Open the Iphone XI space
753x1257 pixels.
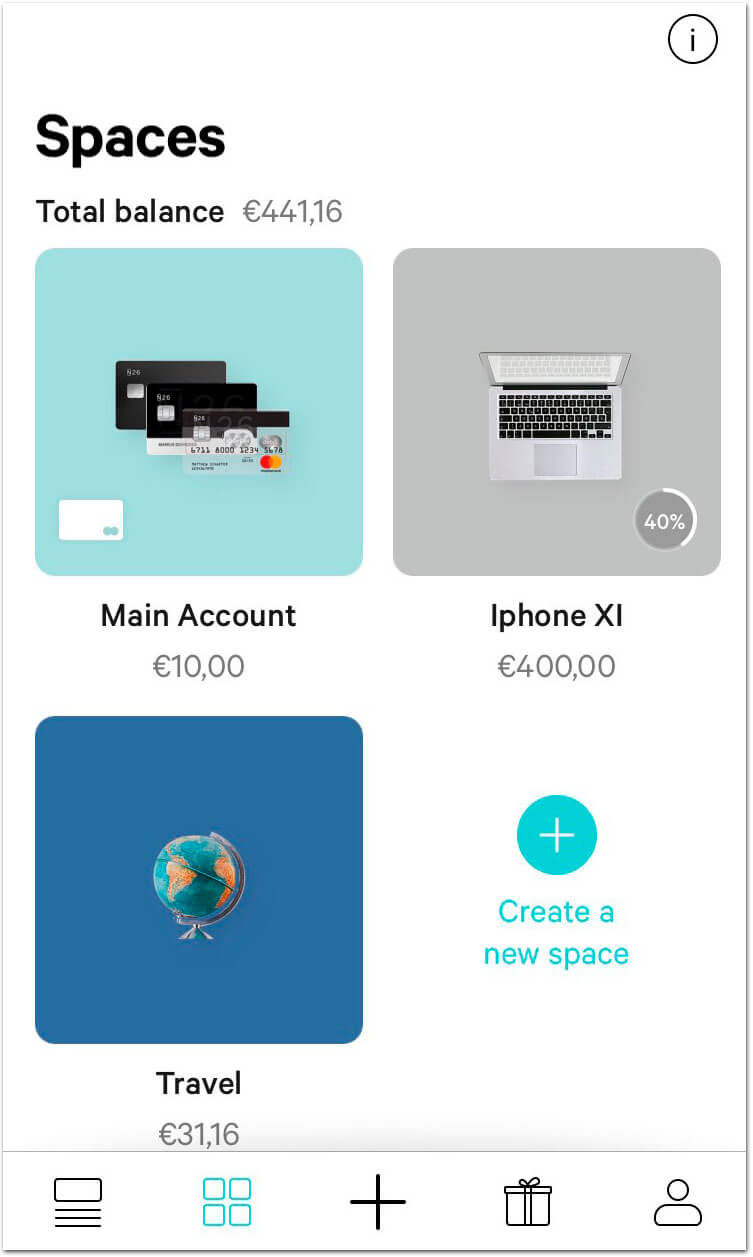[x=556, y=412]
